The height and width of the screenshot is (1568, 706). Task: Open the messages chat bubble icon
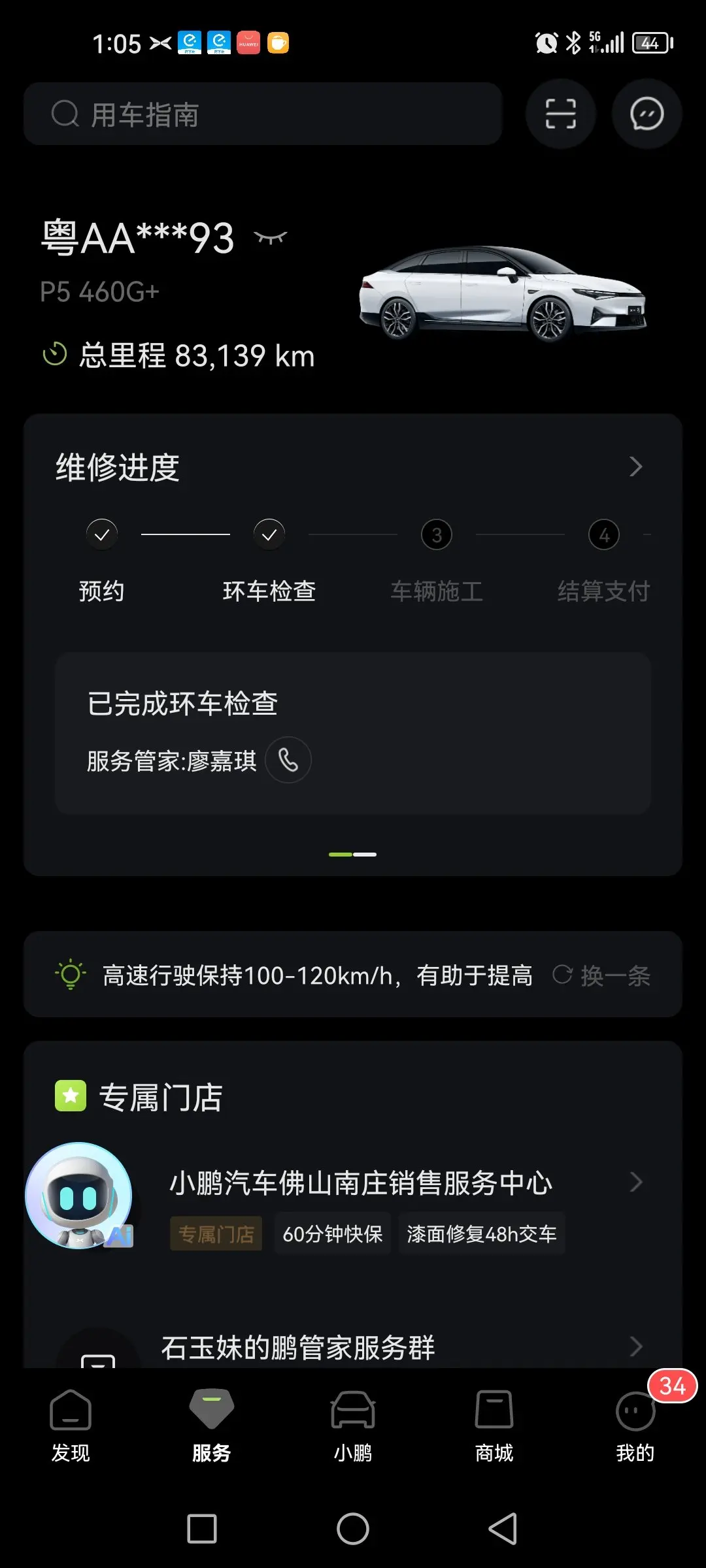click(647, 114)
